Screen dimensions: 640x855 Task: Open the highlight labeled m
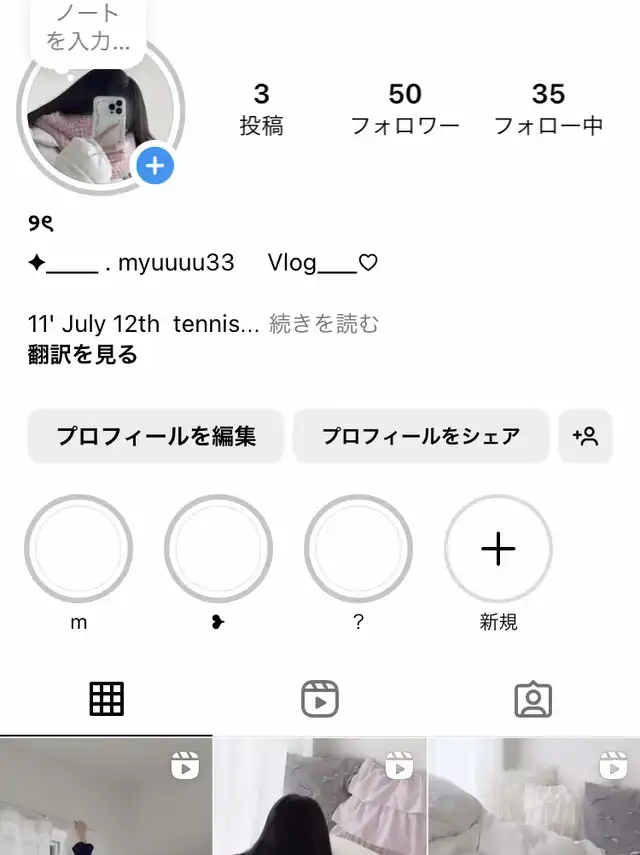point(79,549)
